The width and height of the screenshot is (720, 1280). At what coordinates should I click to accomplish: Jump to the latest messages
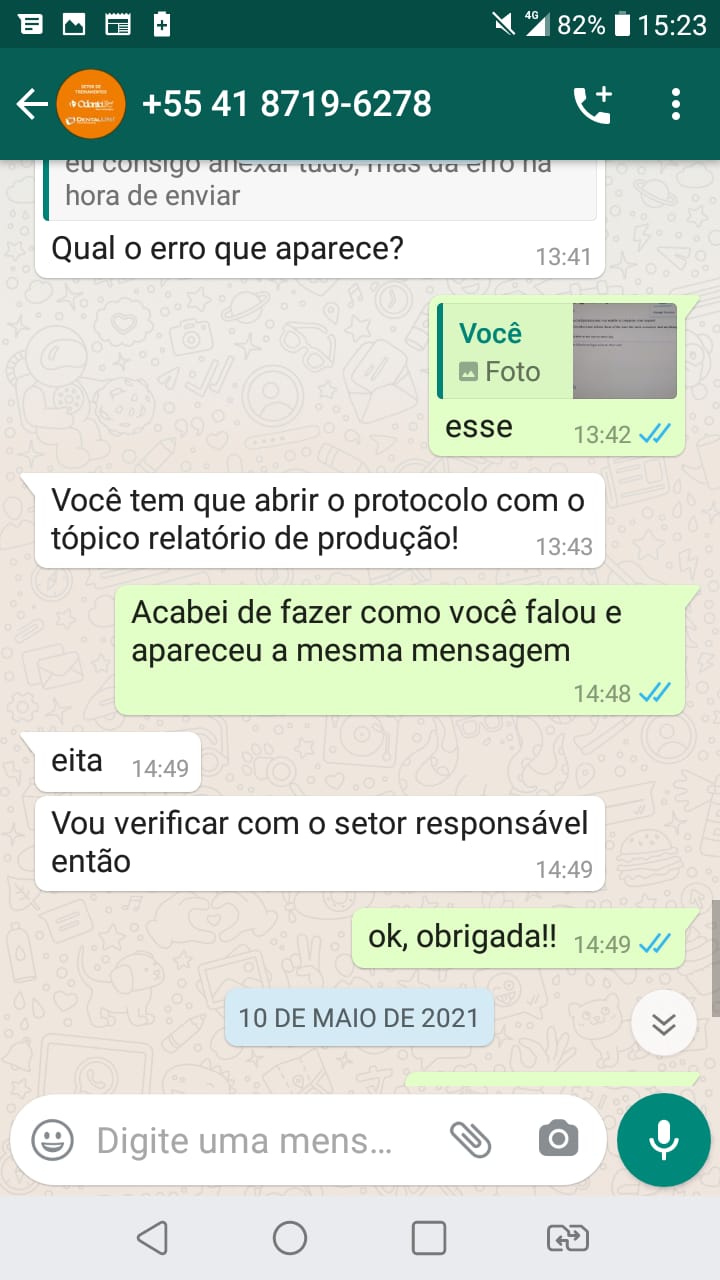[664, 1024]
